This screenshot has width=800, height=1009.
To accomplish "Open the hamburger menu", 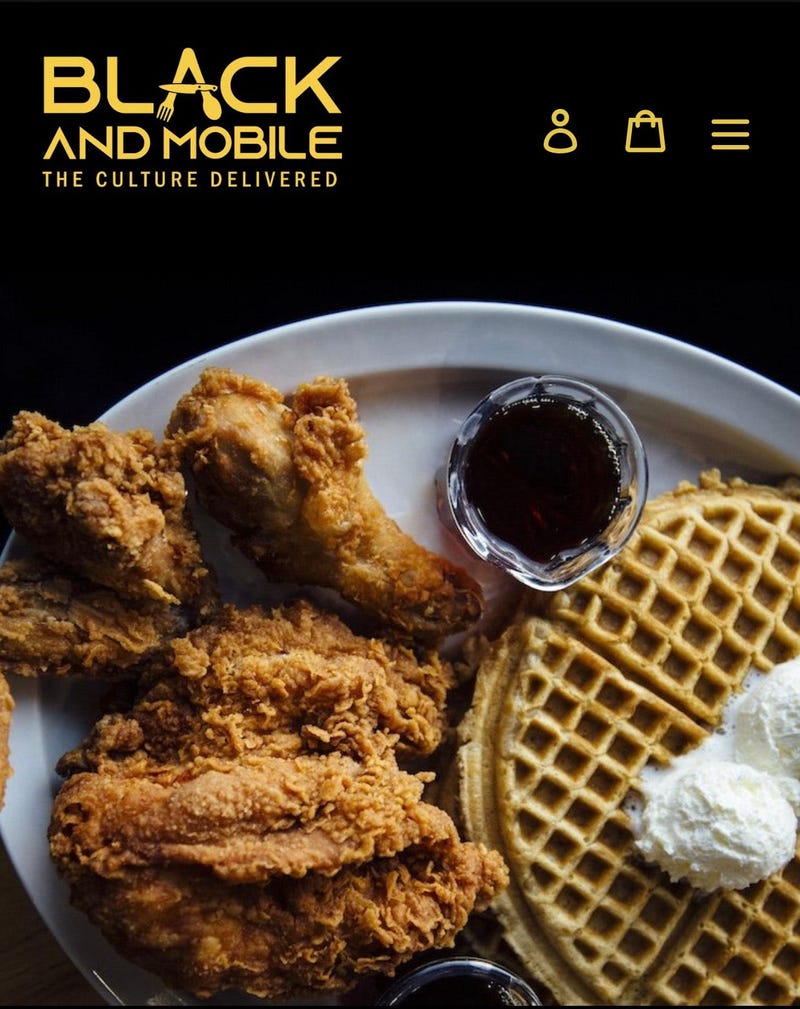I will tap(730, 134).
